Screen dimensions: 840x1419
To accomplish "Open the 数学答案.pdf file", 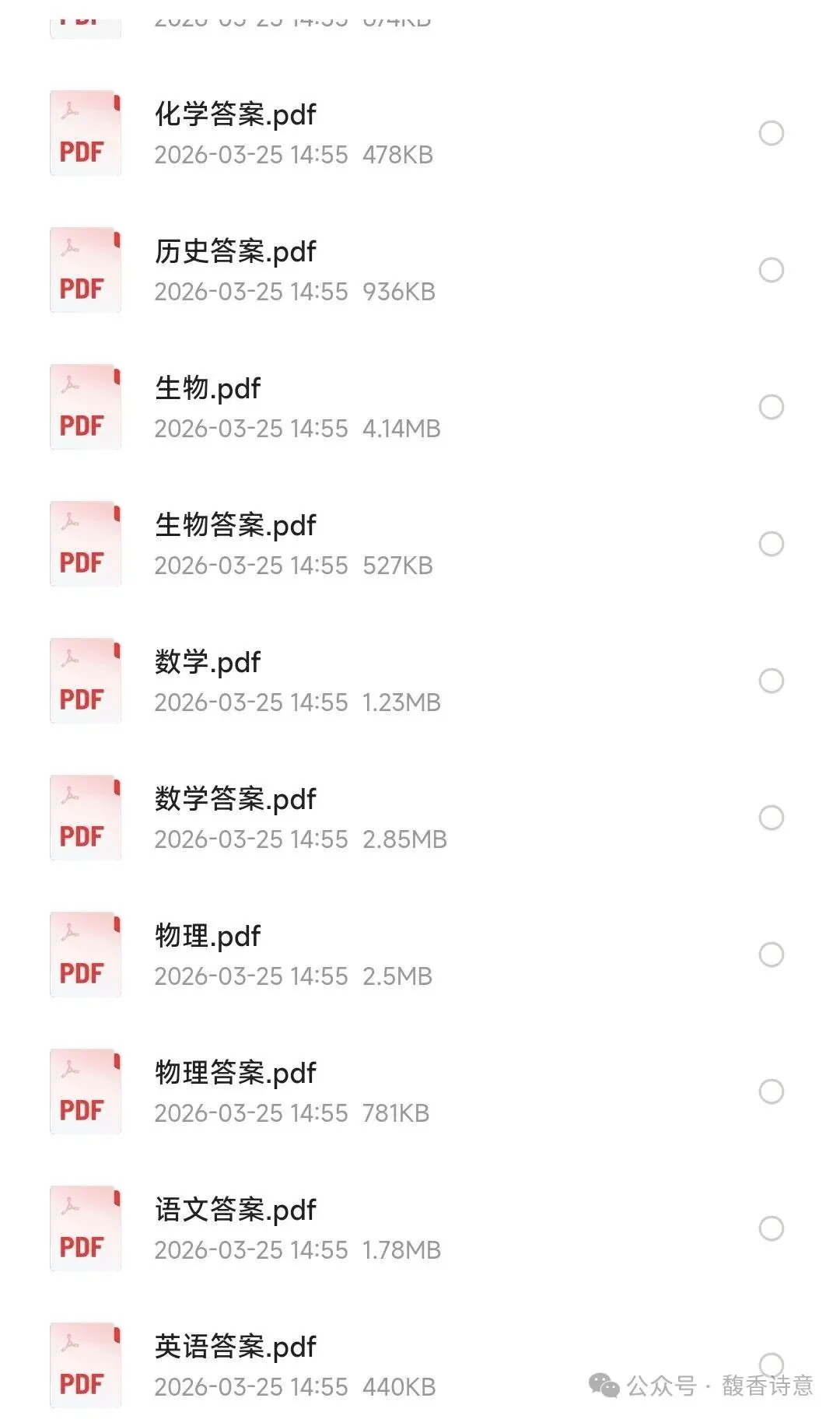I will (235, 800).
